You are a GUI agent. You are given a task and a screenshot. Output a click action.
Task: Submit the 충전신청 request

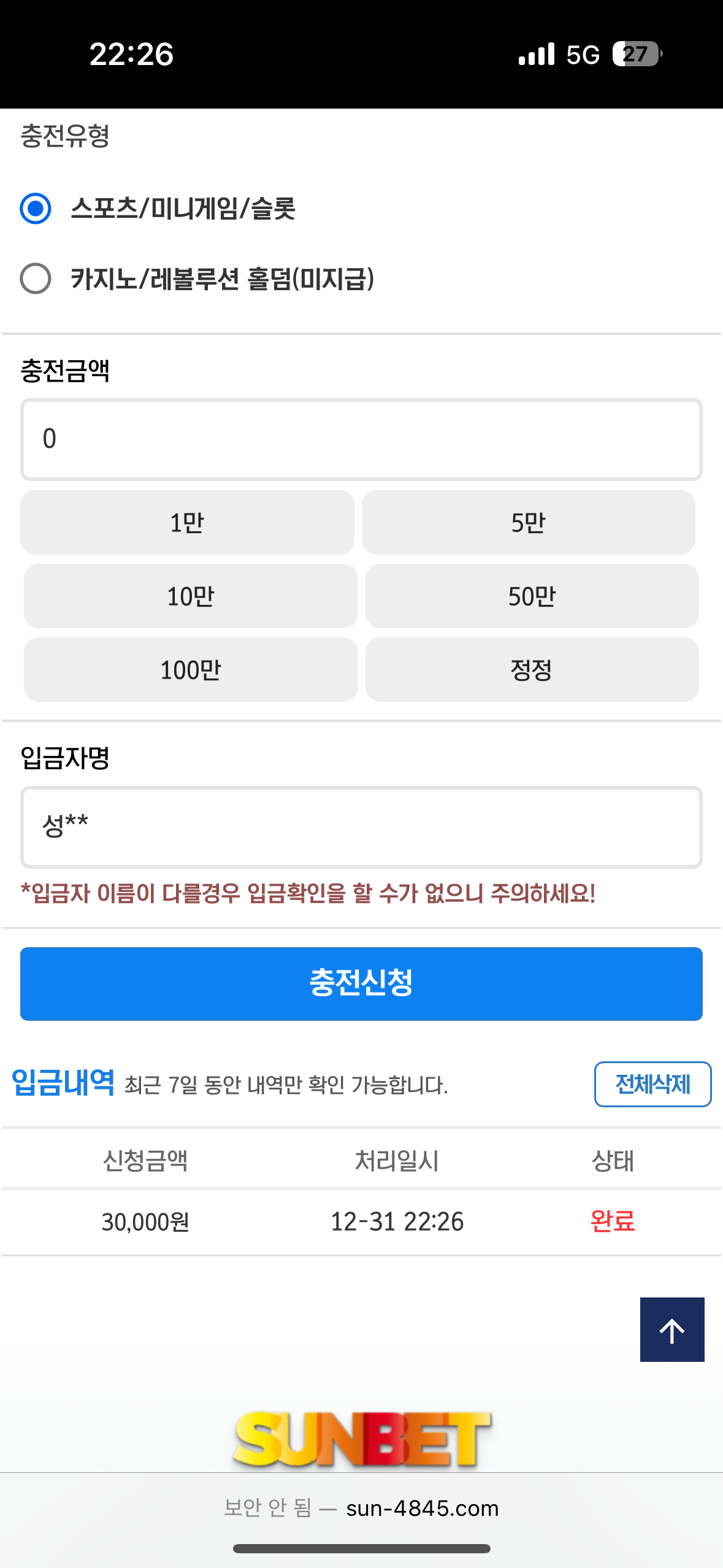361,984
